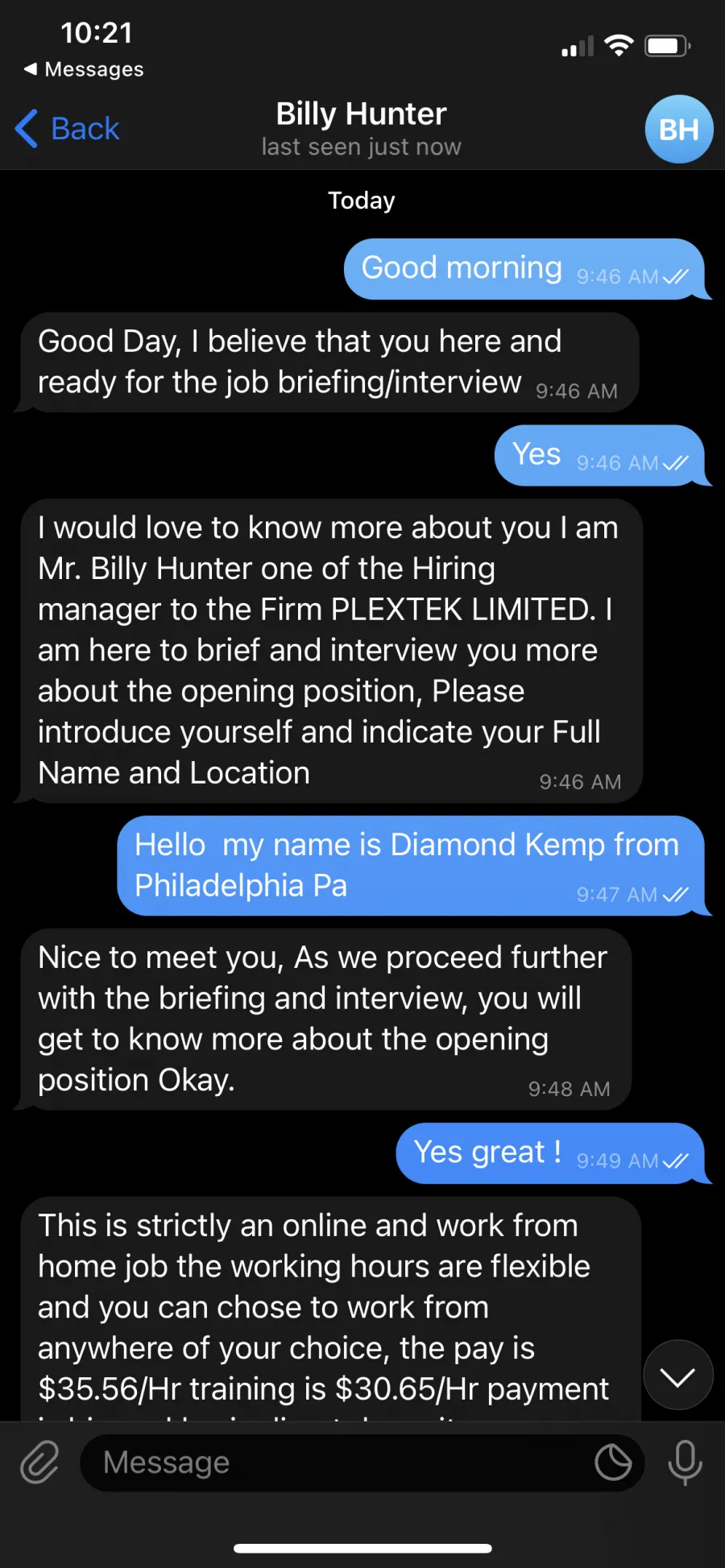Record a voice message with microphone
Screen dimensions: 725x1568
pos(685,1463)
